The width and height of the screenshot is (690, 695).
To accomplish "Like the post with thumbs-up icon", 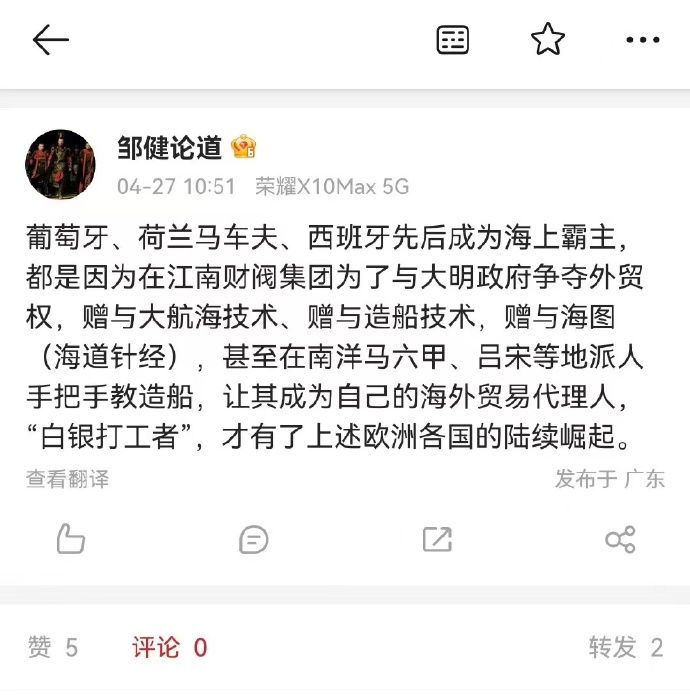I will click(x=70, y=540).
